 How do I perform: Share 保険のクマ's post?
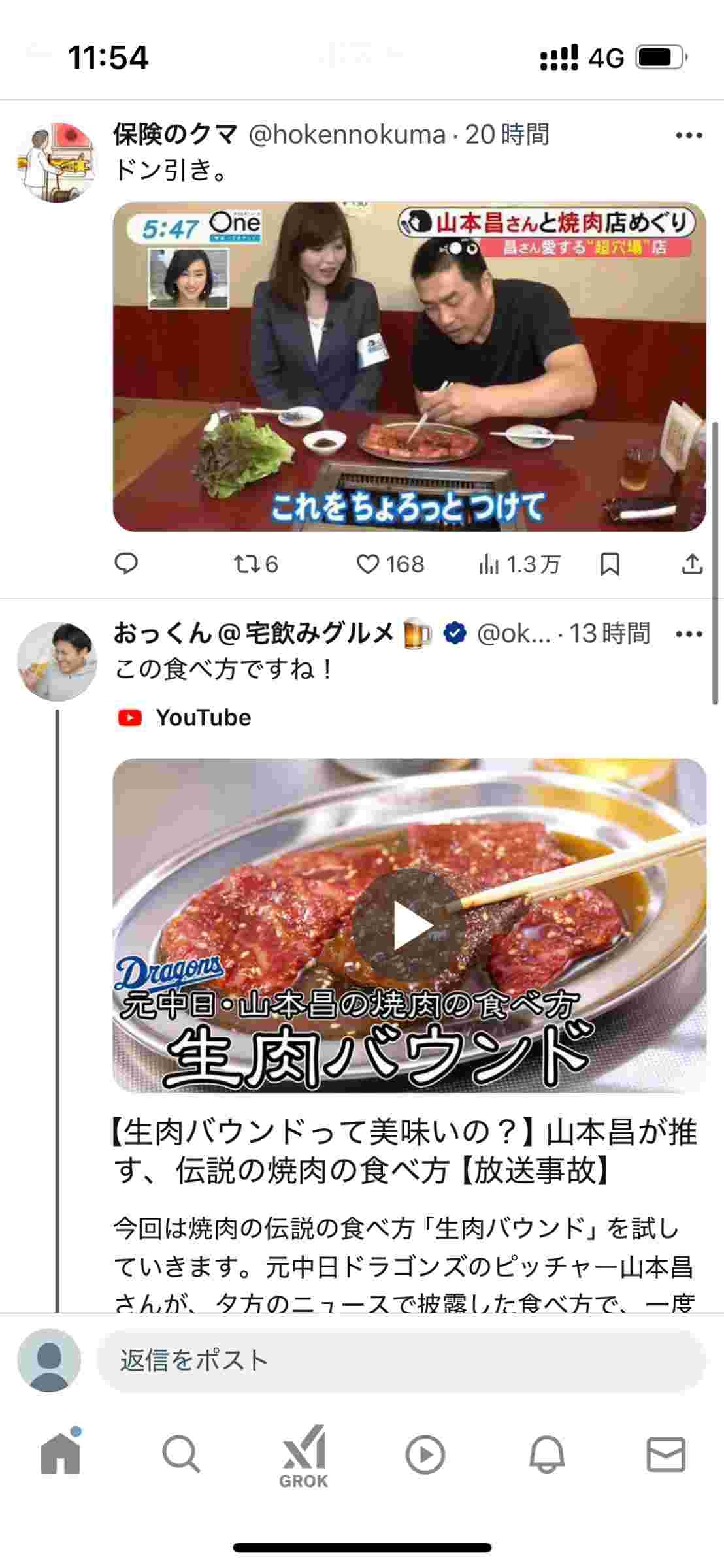tap(691, 564)
